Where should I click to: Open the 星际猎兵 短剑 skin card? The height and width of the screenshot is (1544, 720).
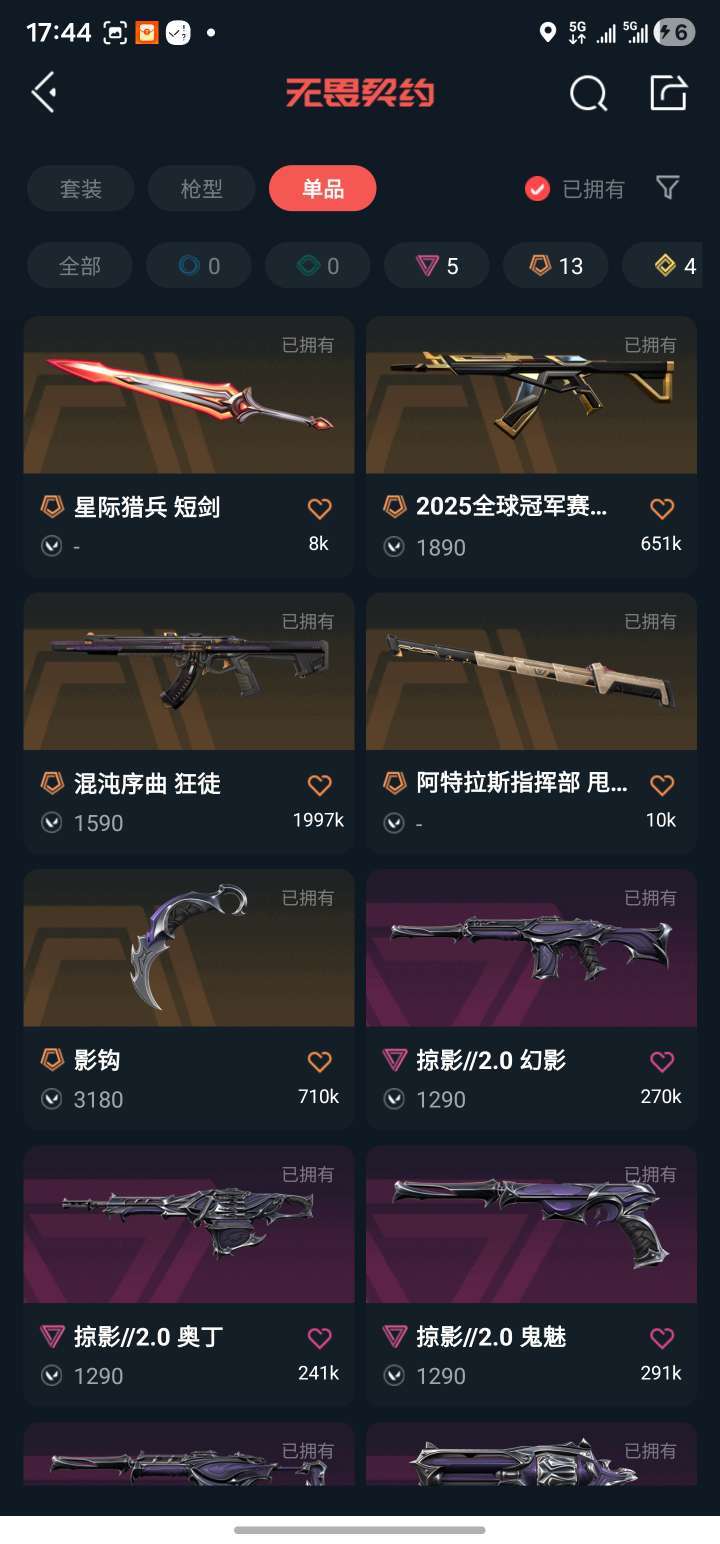(x=189, y=446)
